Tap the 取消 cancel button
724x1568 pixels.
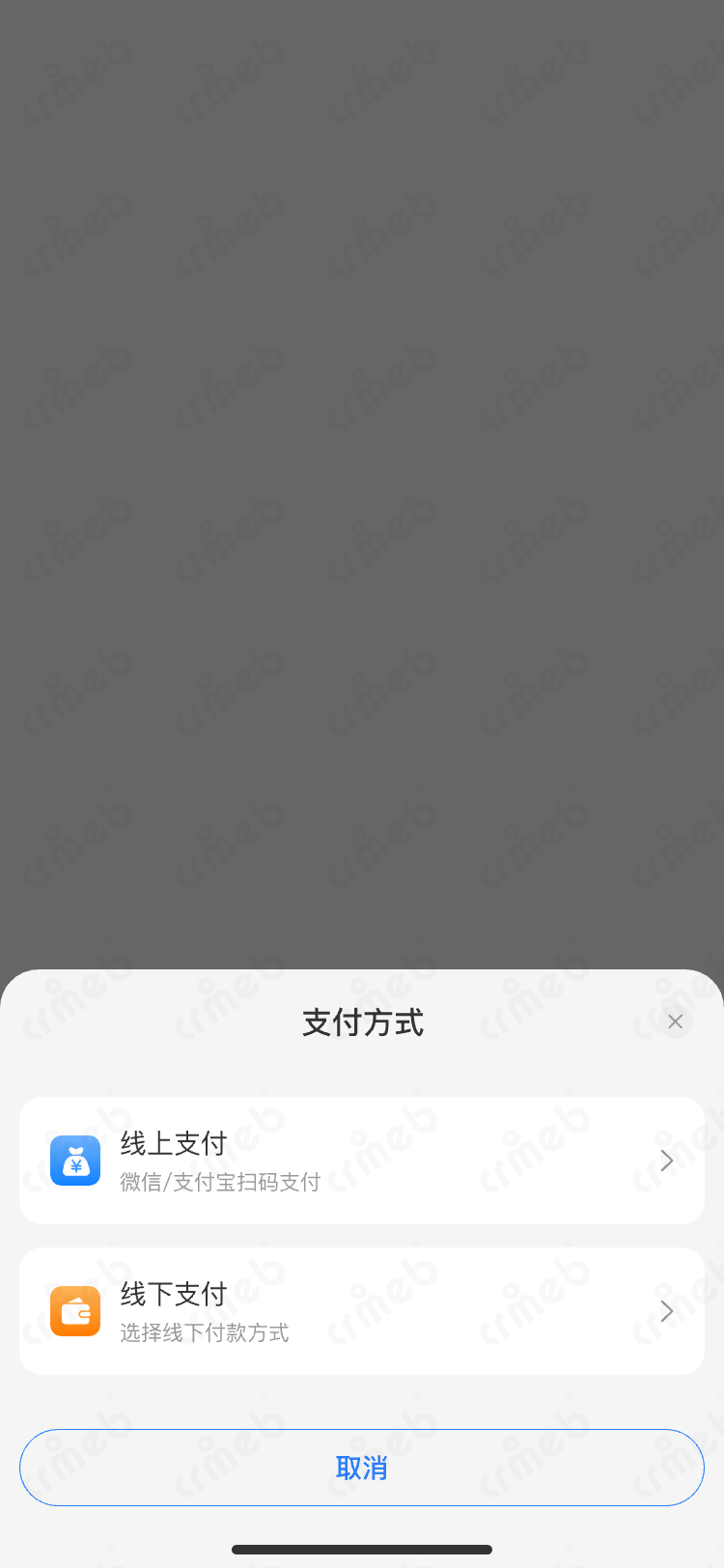pos(361,1468)
